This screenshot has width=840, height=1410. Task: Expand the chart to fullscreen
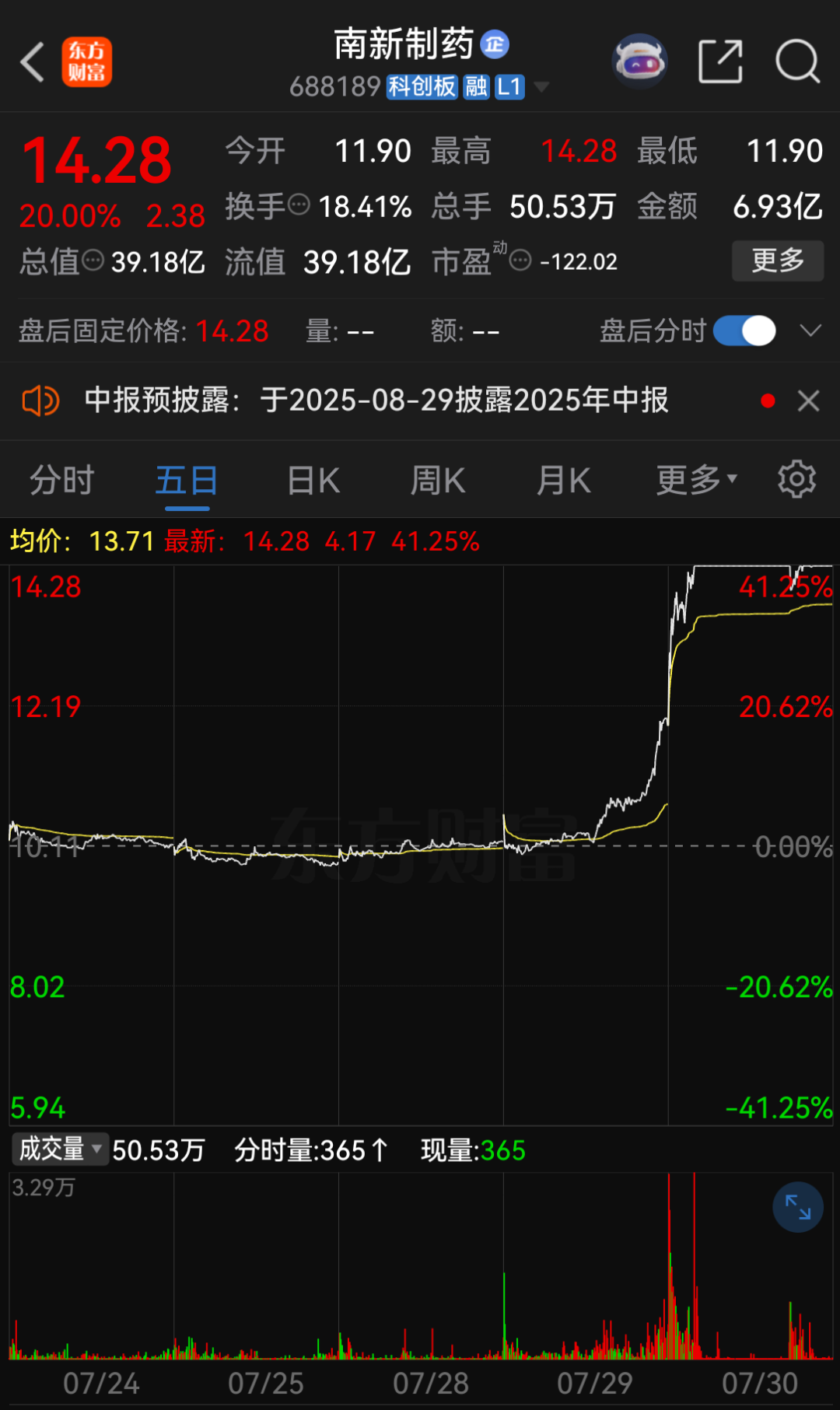point(798,1207)
